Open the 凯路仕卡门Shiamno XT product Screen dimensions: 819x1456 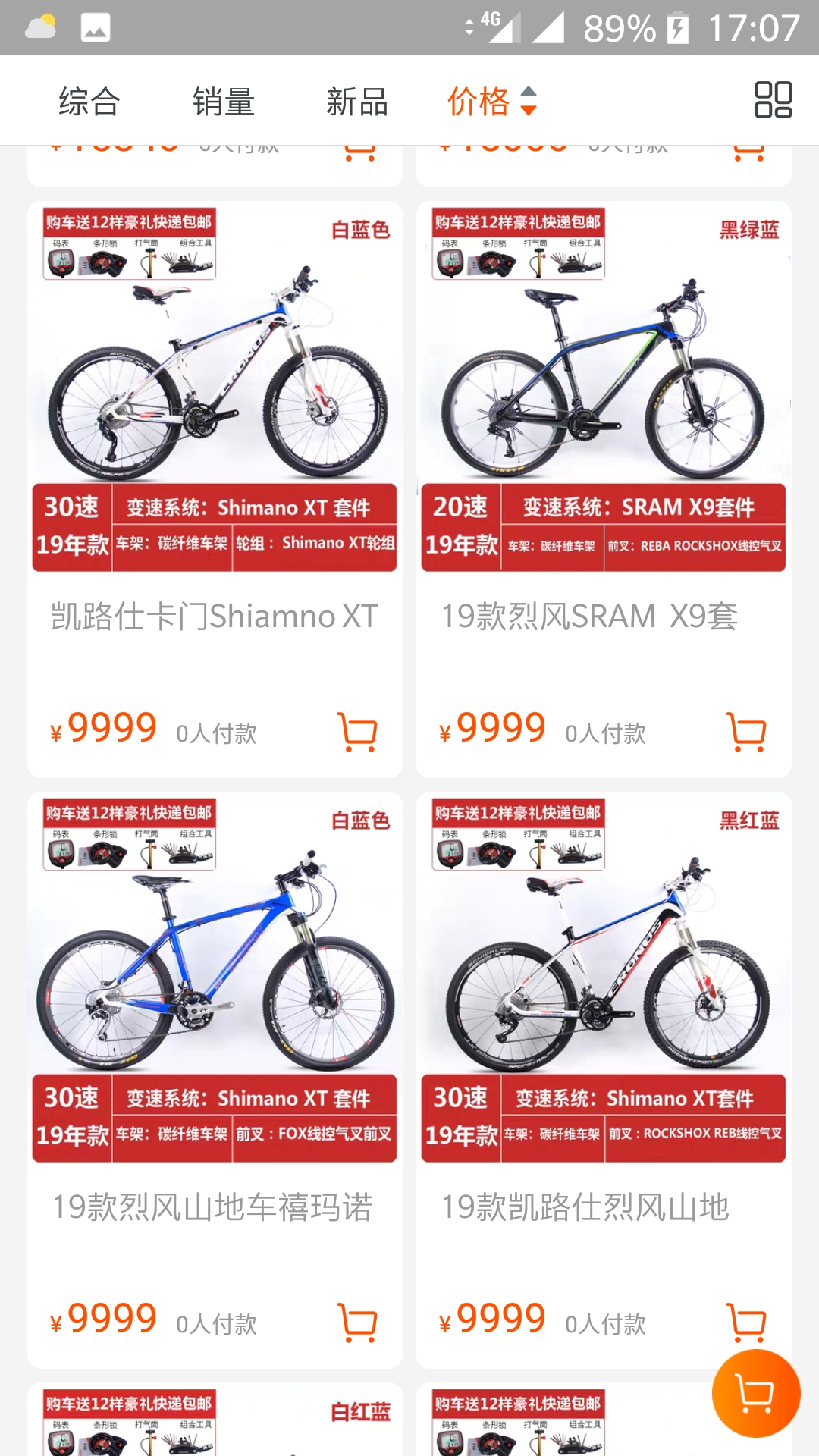coord(215,616)
